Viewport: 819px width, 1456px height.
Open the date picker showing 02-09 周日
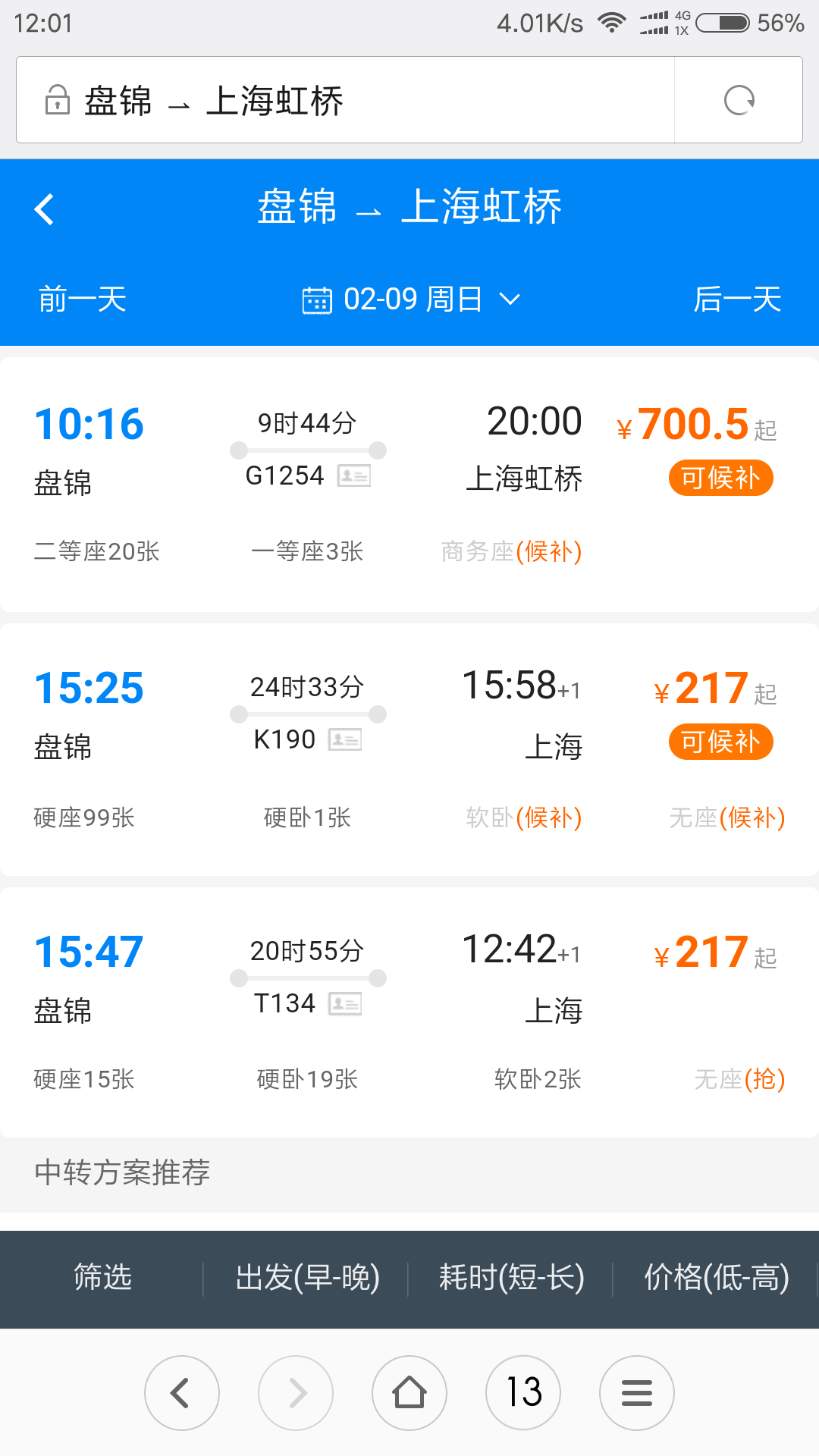[x=411, y=299]
